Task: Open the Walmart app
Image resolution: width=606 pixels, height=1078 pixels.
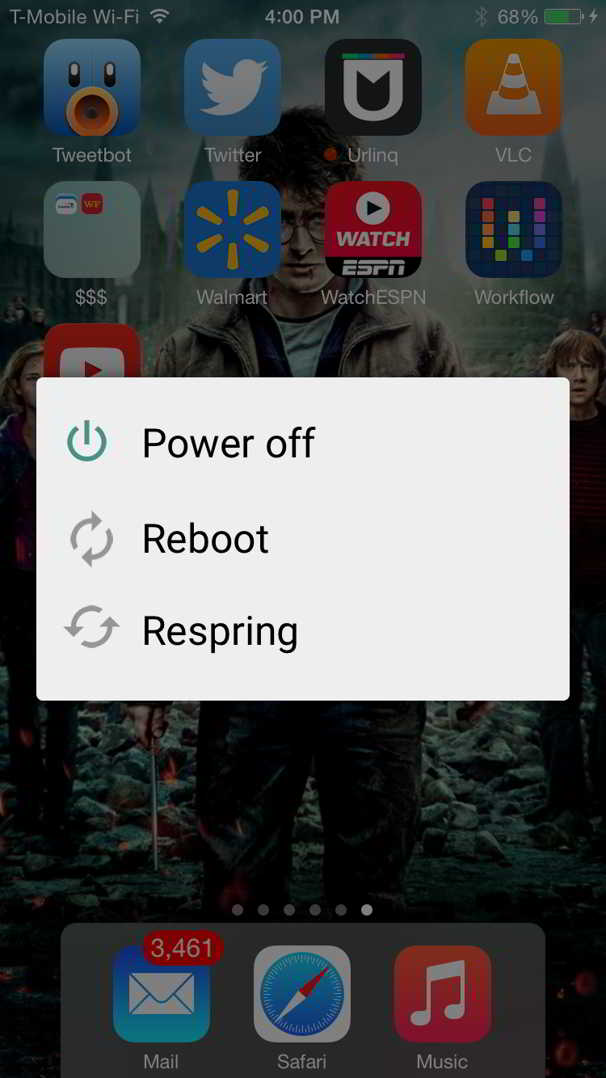Action: click(x=232, y=230)
